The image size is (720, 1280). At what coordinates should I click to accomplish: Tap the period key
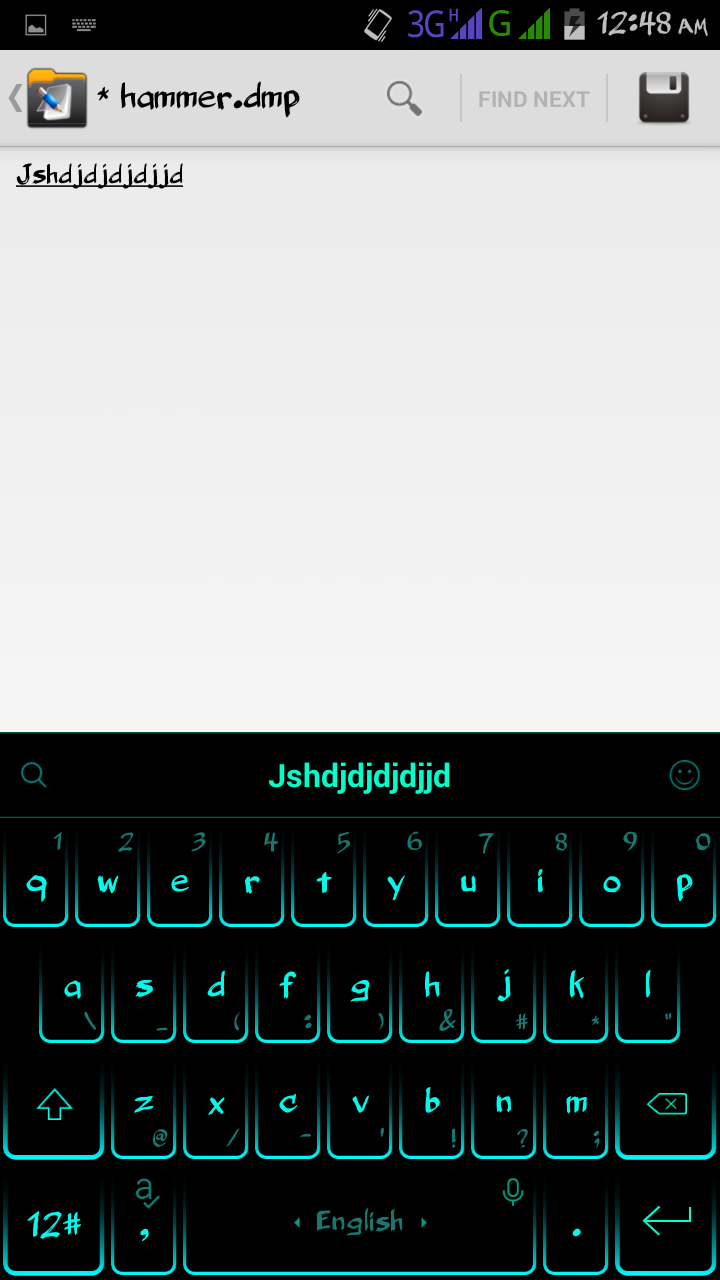[x=577, y=1222]
